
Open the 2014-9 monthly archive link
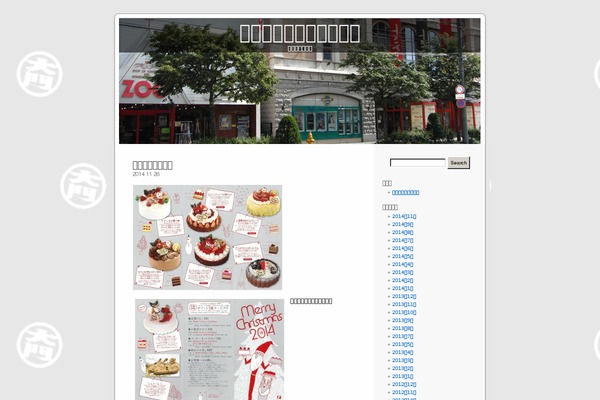tap(402, 224)
